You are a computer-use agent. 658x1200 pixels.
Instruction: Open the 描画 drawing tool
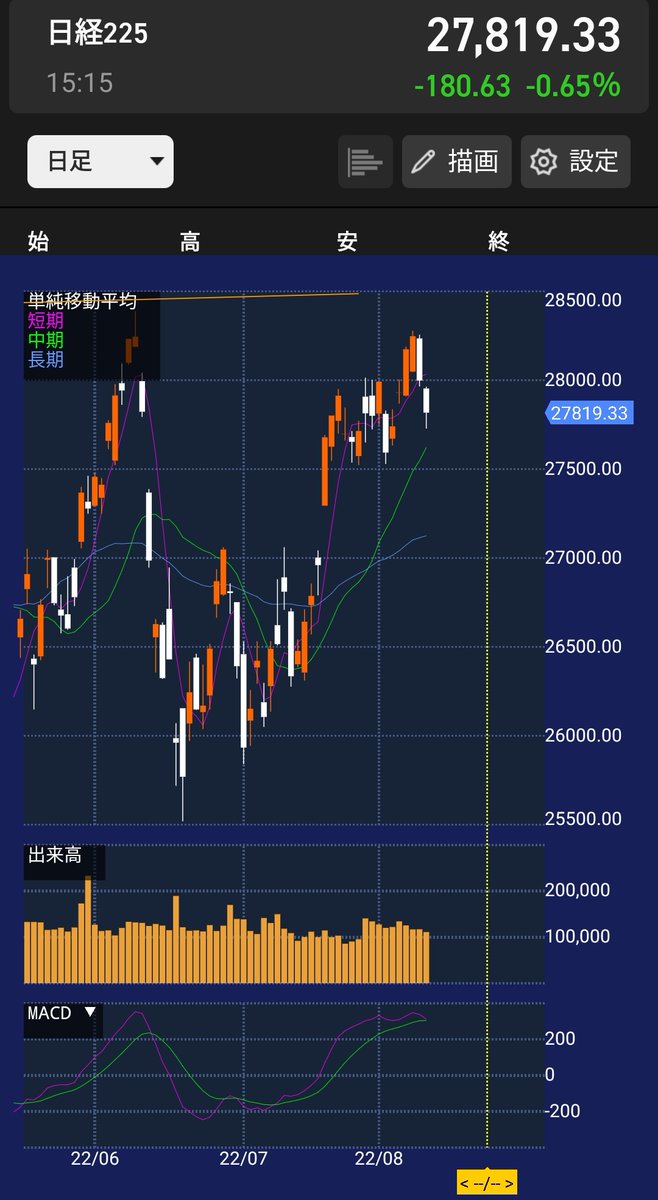(457, 162)
